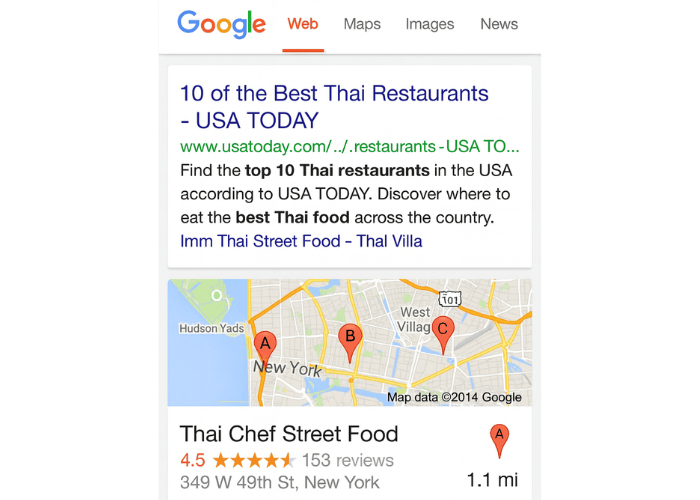Image resolution: width=700 pixels, height=500 pixels.
Task: Select the Web tab
Action: tap(303, 24)
